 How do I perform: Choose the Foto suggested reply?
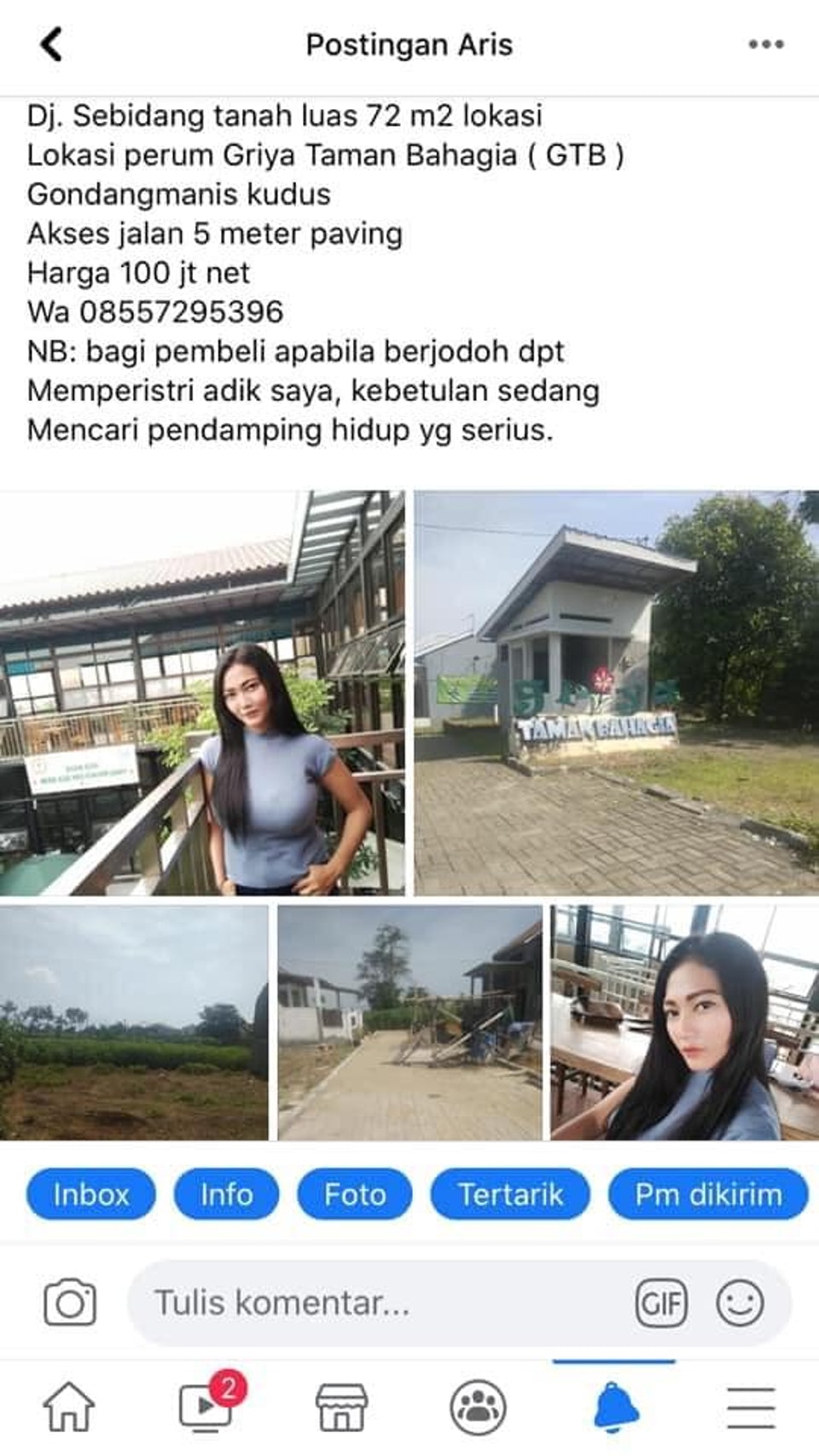click(x=355, y=1194)
